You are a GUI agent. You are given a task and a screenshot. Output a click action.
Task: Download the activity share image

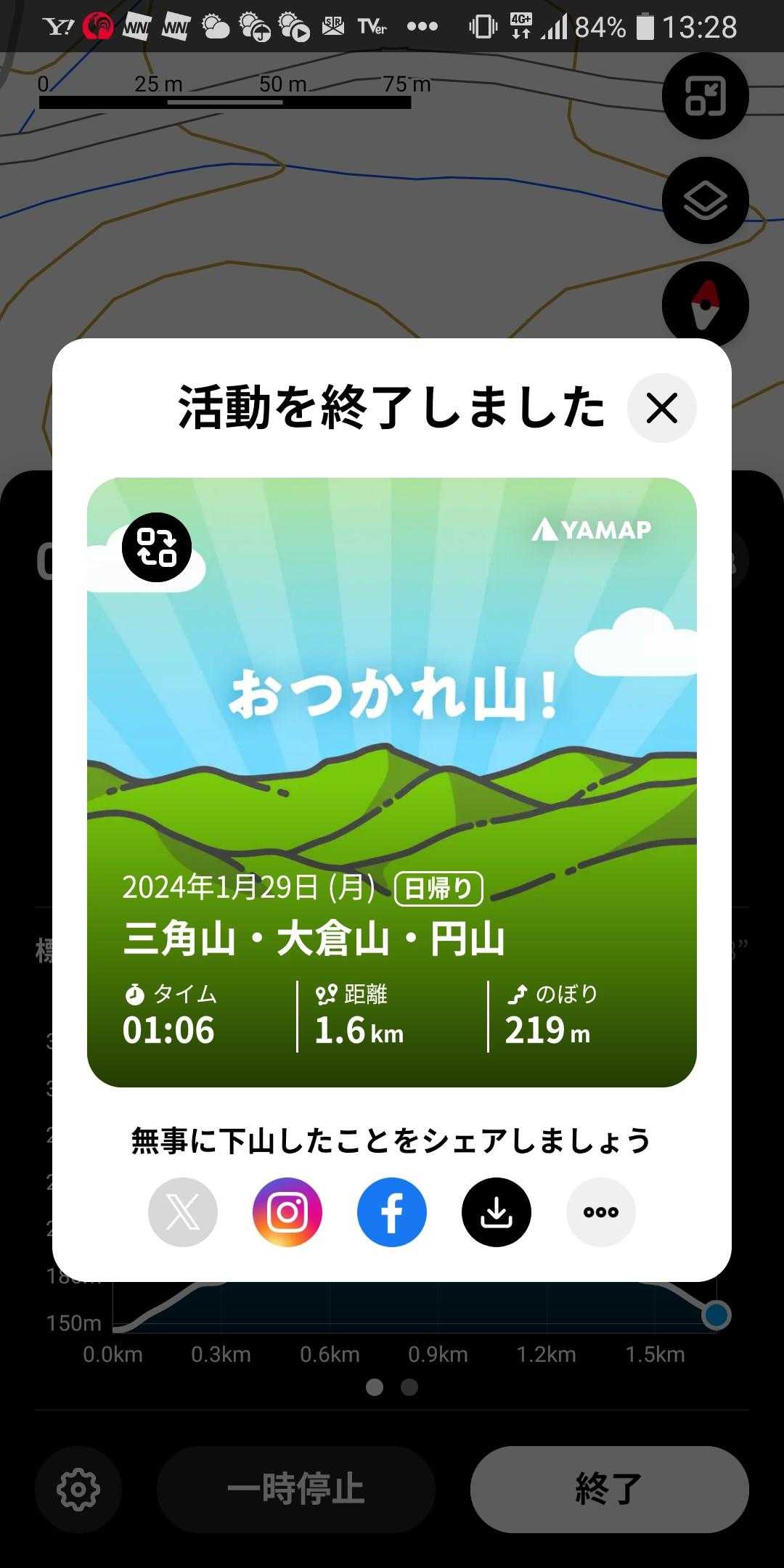pyautogui.click(x=497, y=1212)
